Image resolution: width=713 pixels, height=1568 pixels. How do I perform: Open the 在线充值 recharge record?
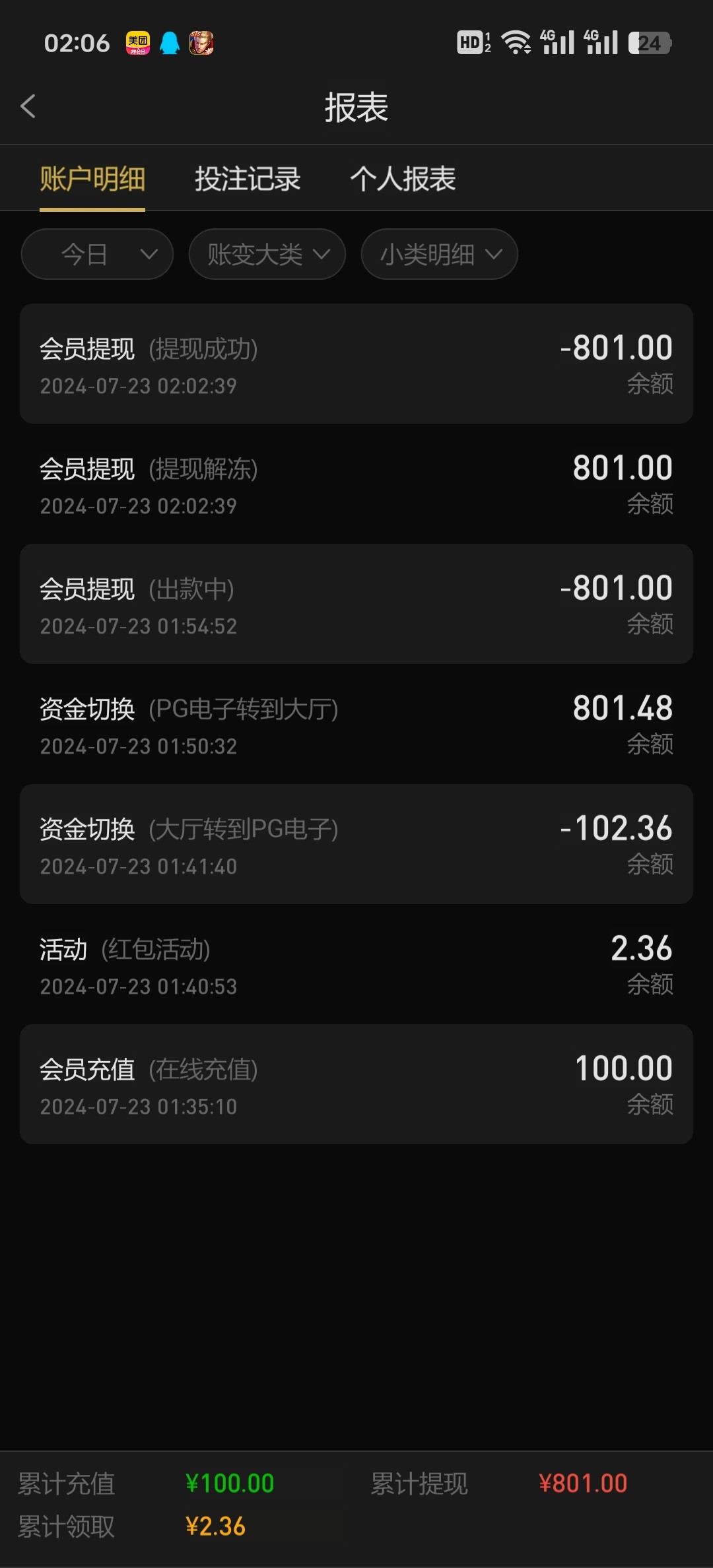click(x=356, y=1084)
